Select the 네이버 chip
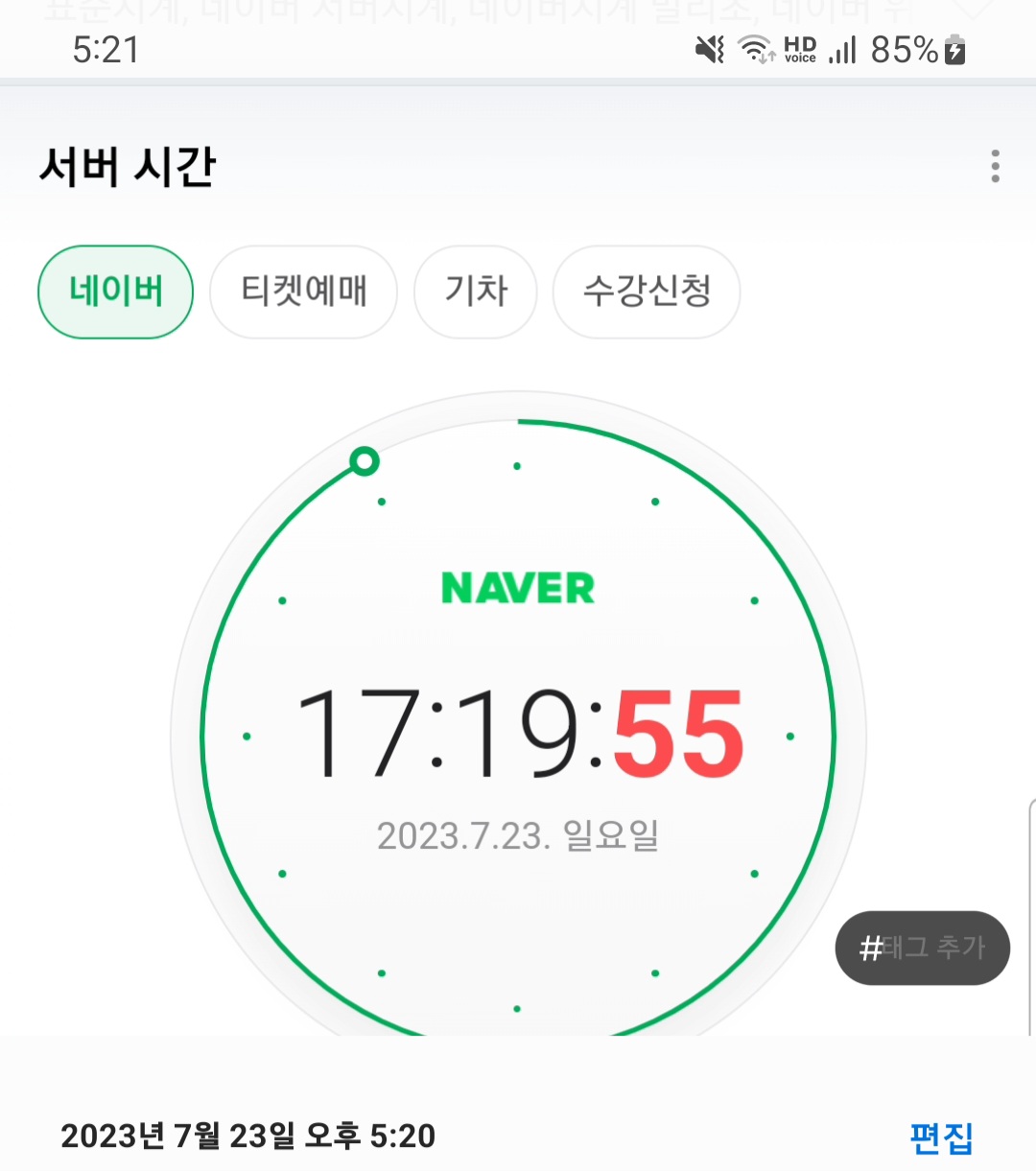This screenshot has height=1171, width=1036. [115, 292]
